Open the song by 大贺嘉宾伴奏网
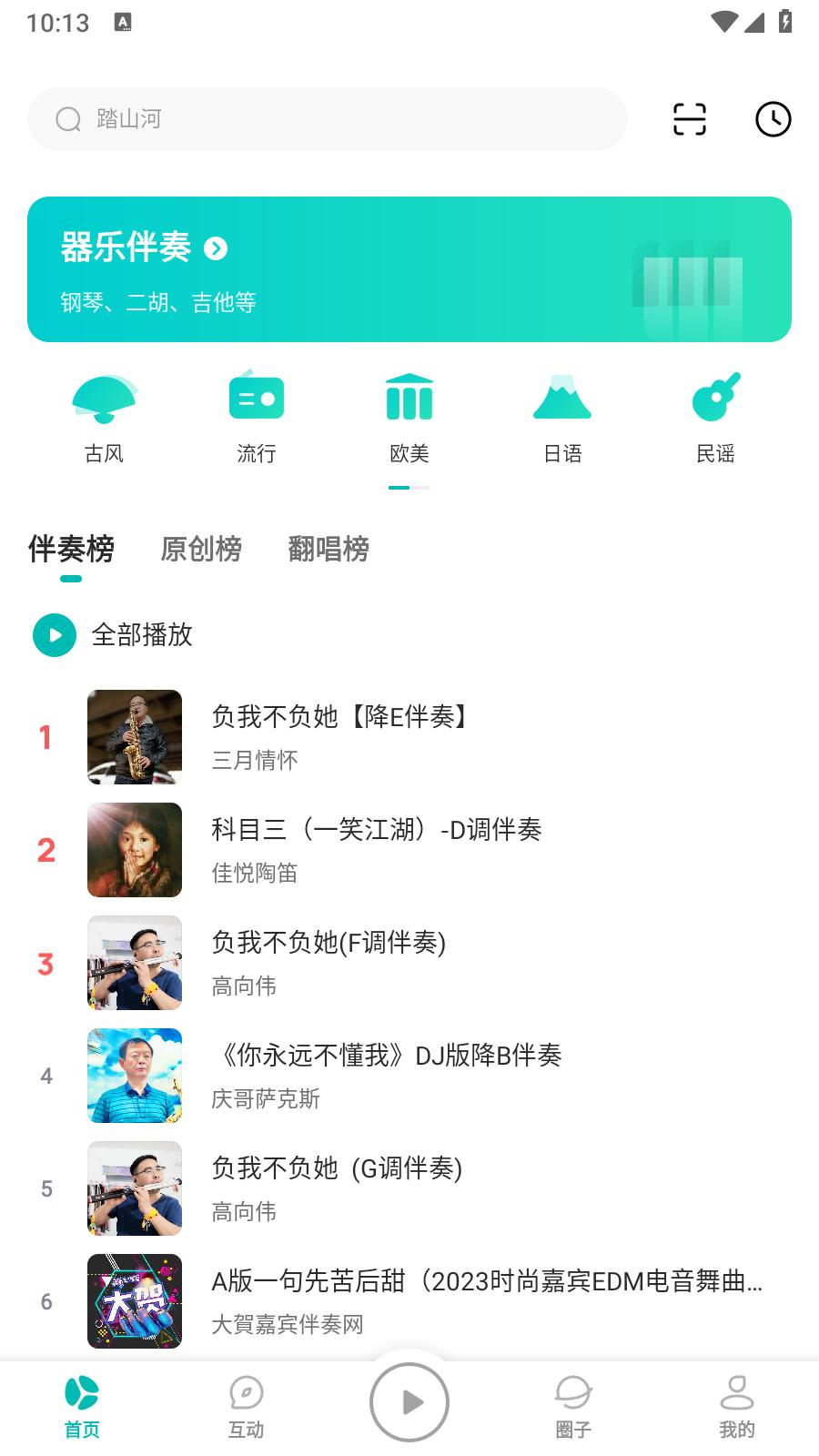Image resolution: width=819 pixels, height=1456 pixels. [x=409, y=1301]
